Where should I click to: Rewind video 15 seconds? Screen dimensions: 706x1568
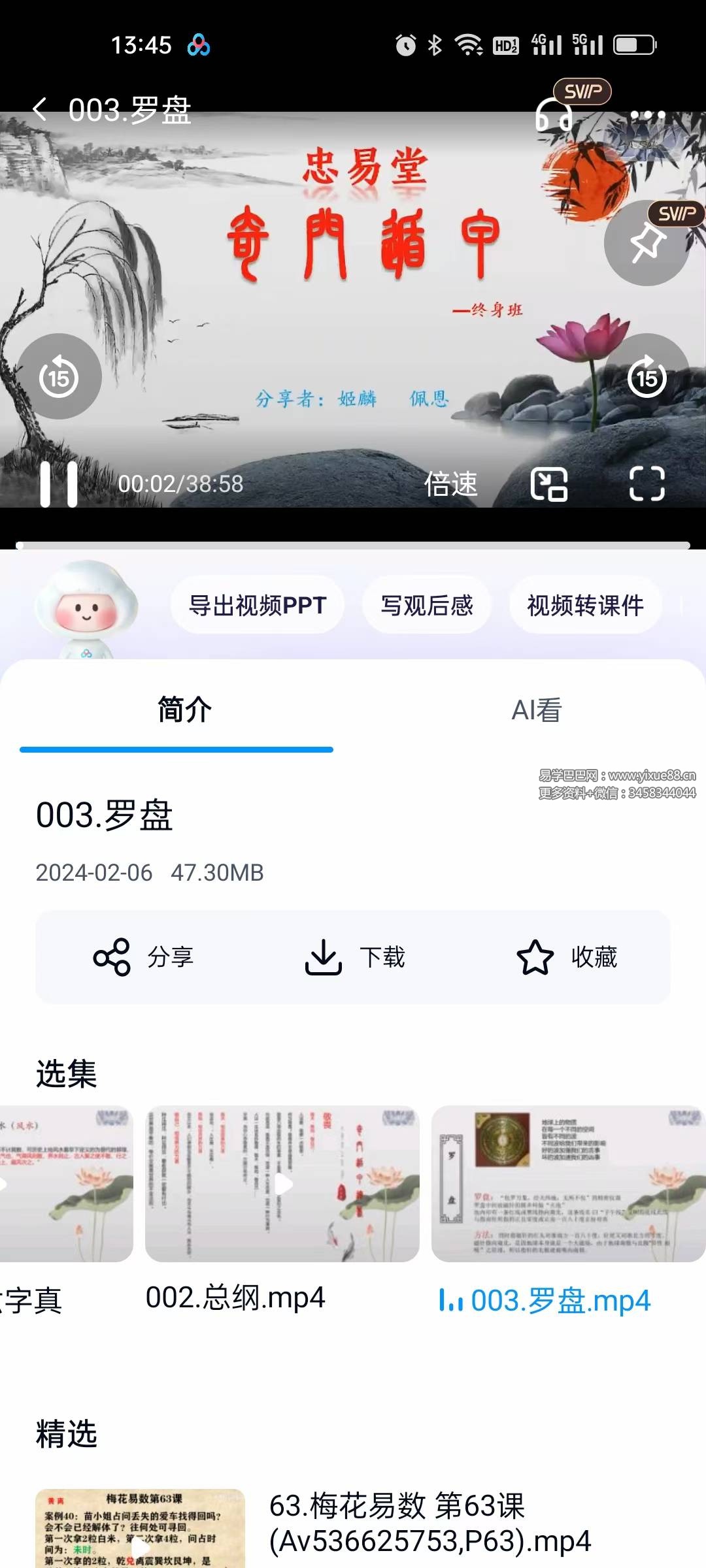click(x=59, y=378)
